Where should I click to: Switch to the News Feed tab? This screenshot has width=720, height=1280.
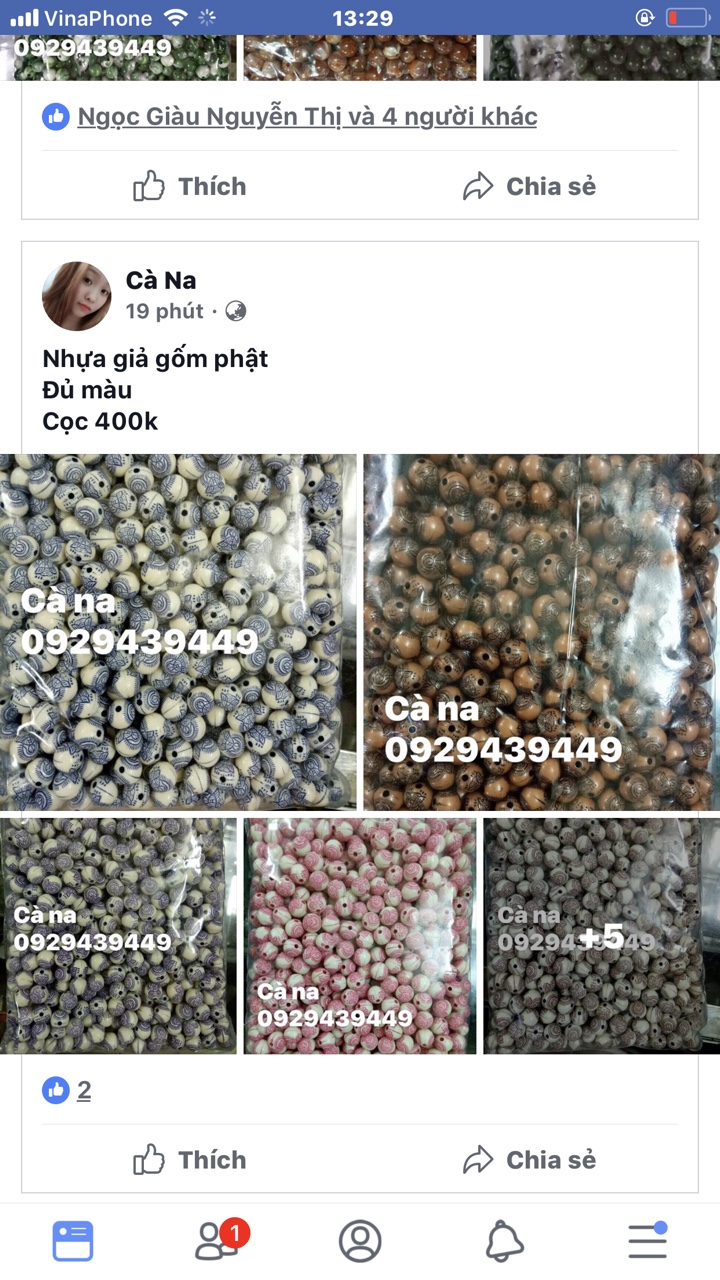coord(73,1241)
